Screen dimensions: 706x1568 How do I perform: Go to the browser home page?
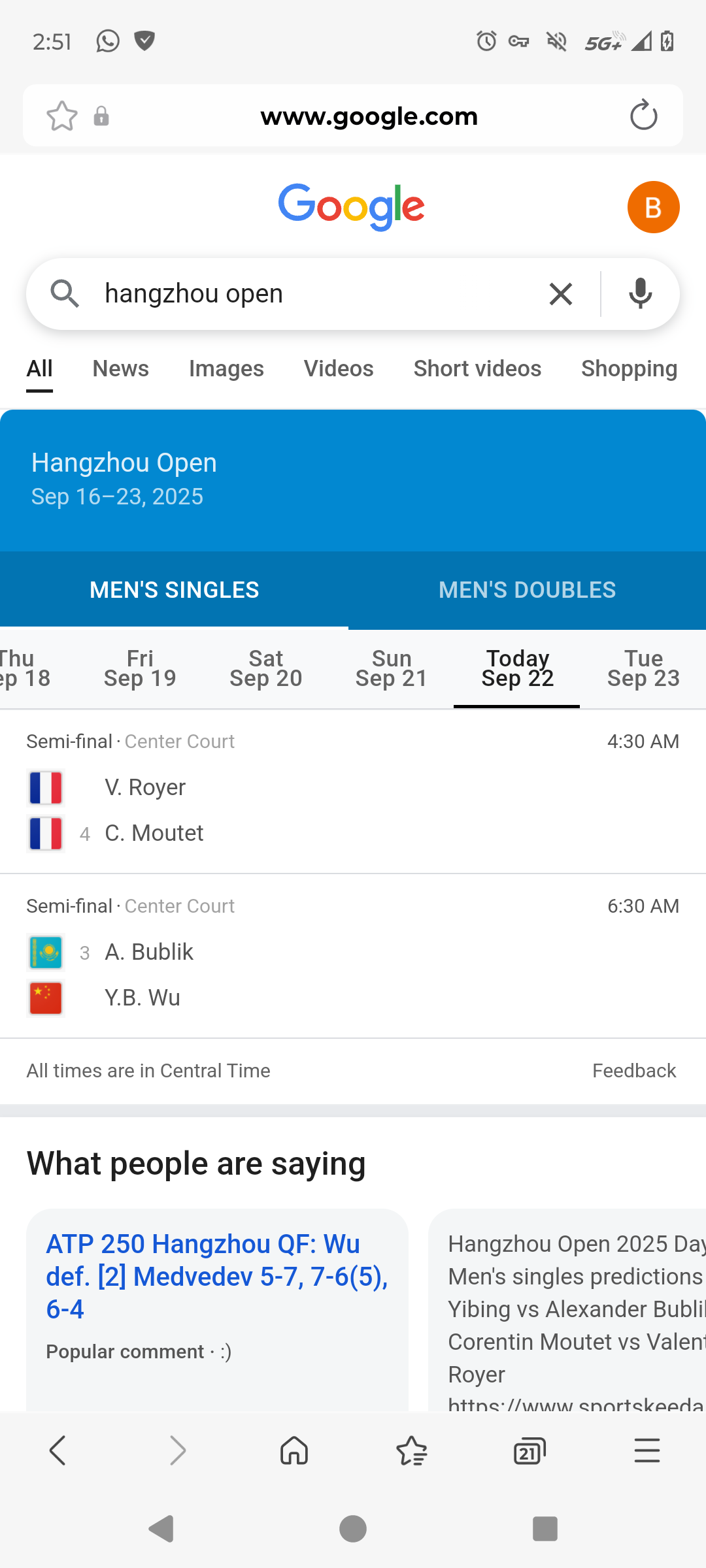pos(294,1451)
